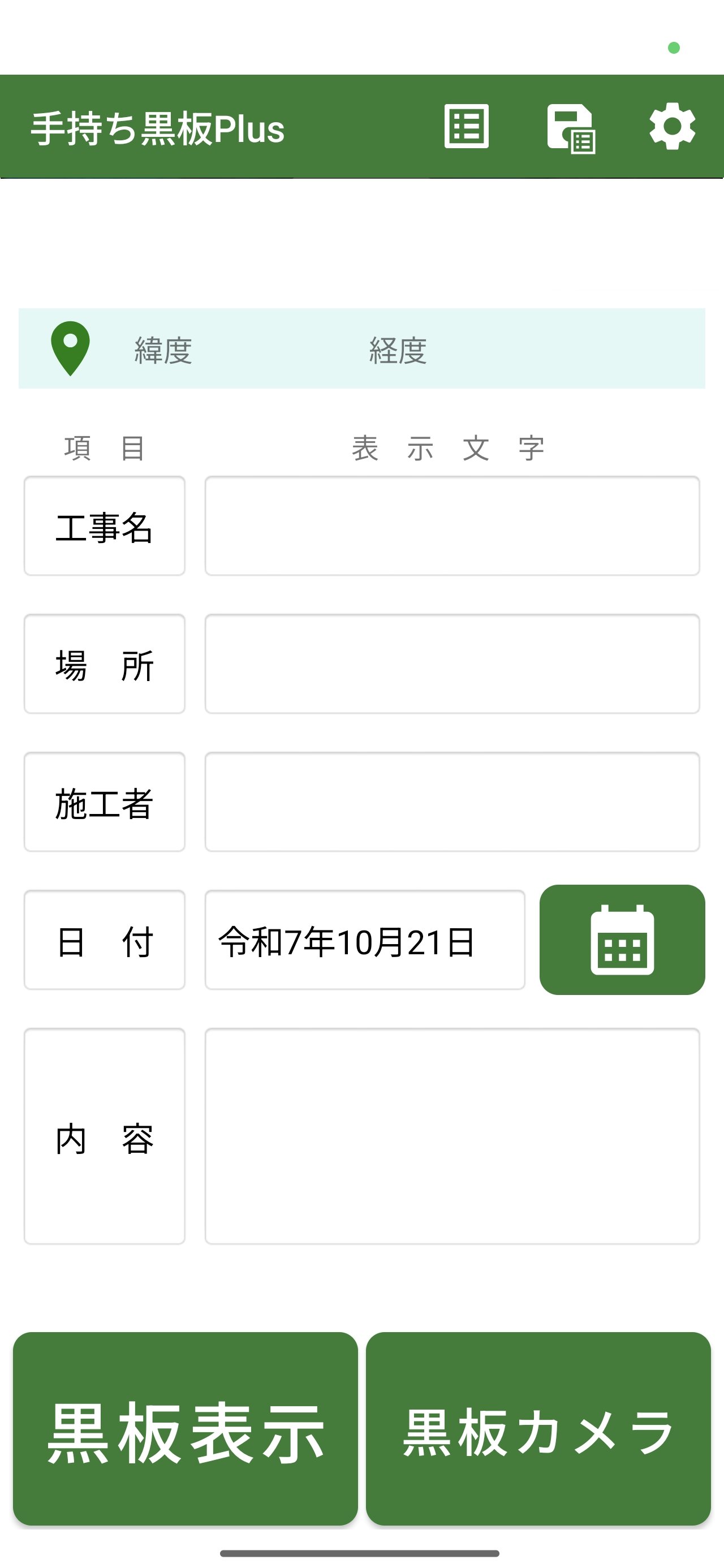Viewport: 724px width, 1568px height.
Task: Click the 工事名 item label box
Action: 105,527
